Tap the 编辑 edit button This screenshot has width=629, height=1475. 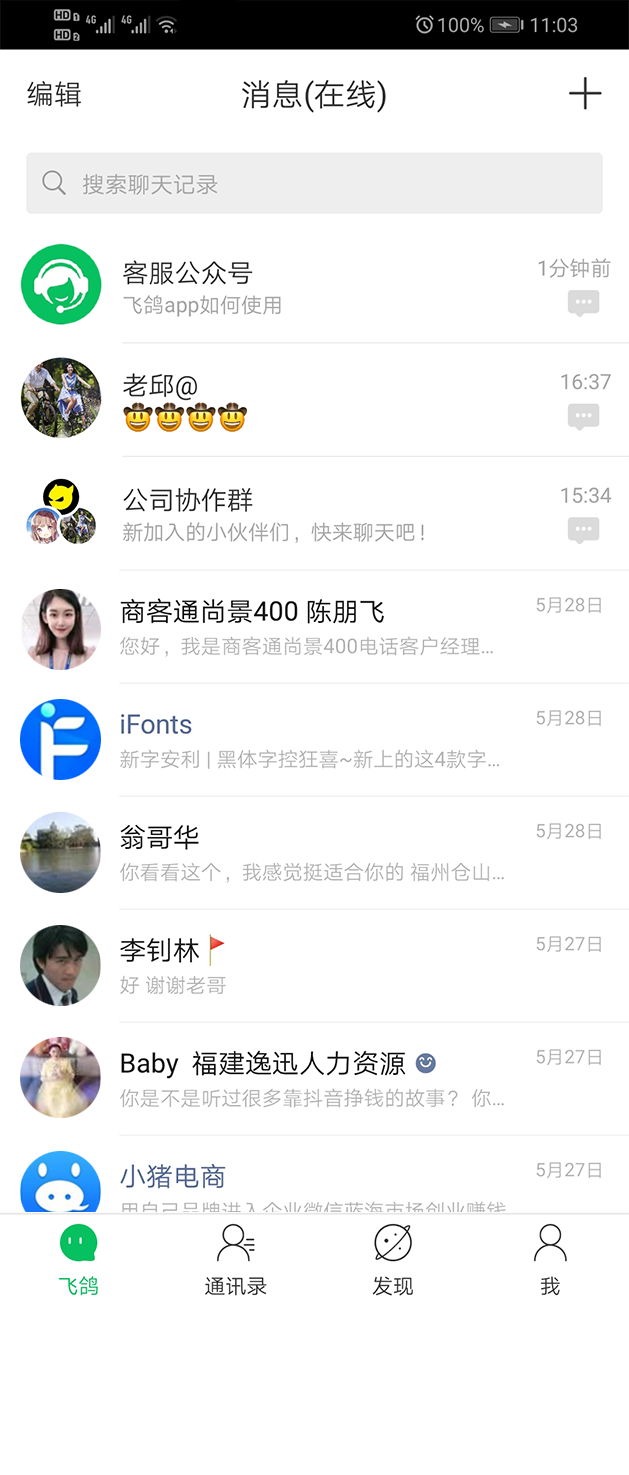54,95
